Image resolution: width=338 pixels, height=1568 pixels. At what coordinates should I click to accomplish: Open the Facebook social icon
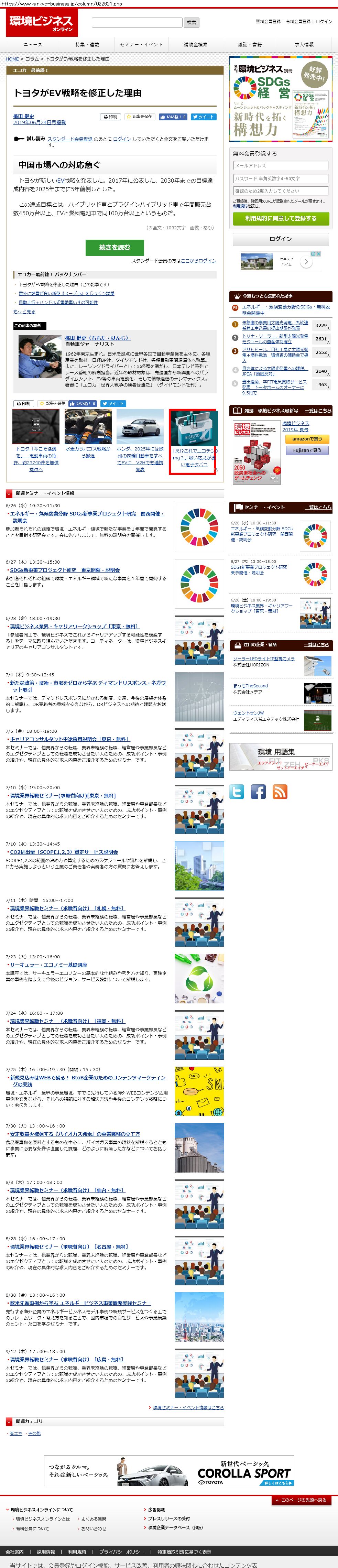pyautogui.click(x=258, y=792)
